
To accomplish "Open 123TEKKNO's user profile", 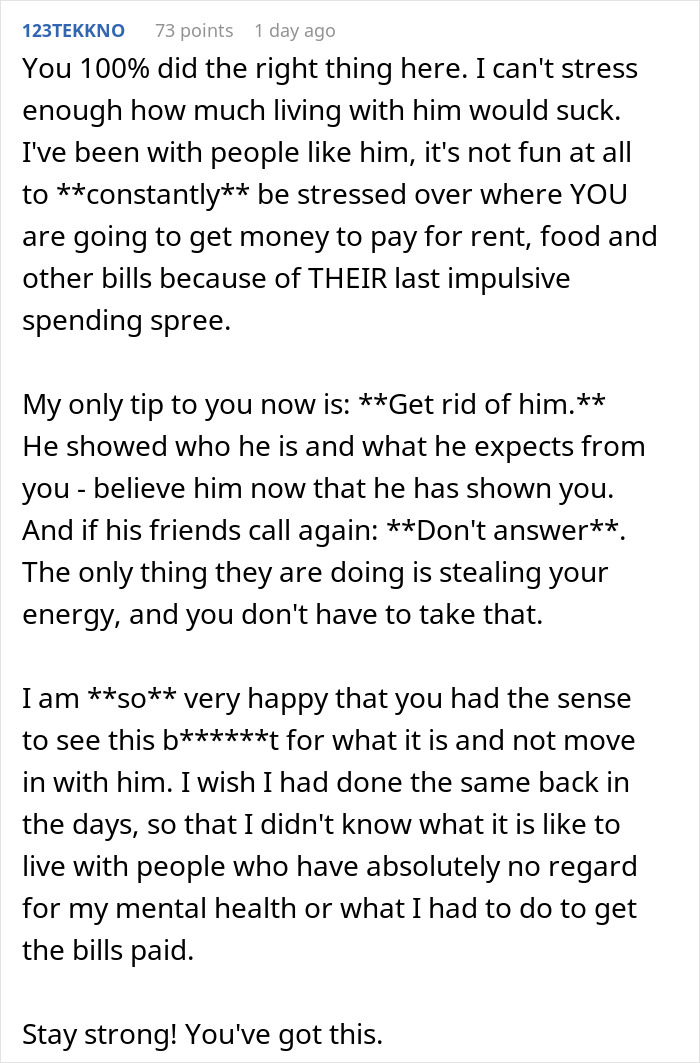I will [x=73, y=31].
